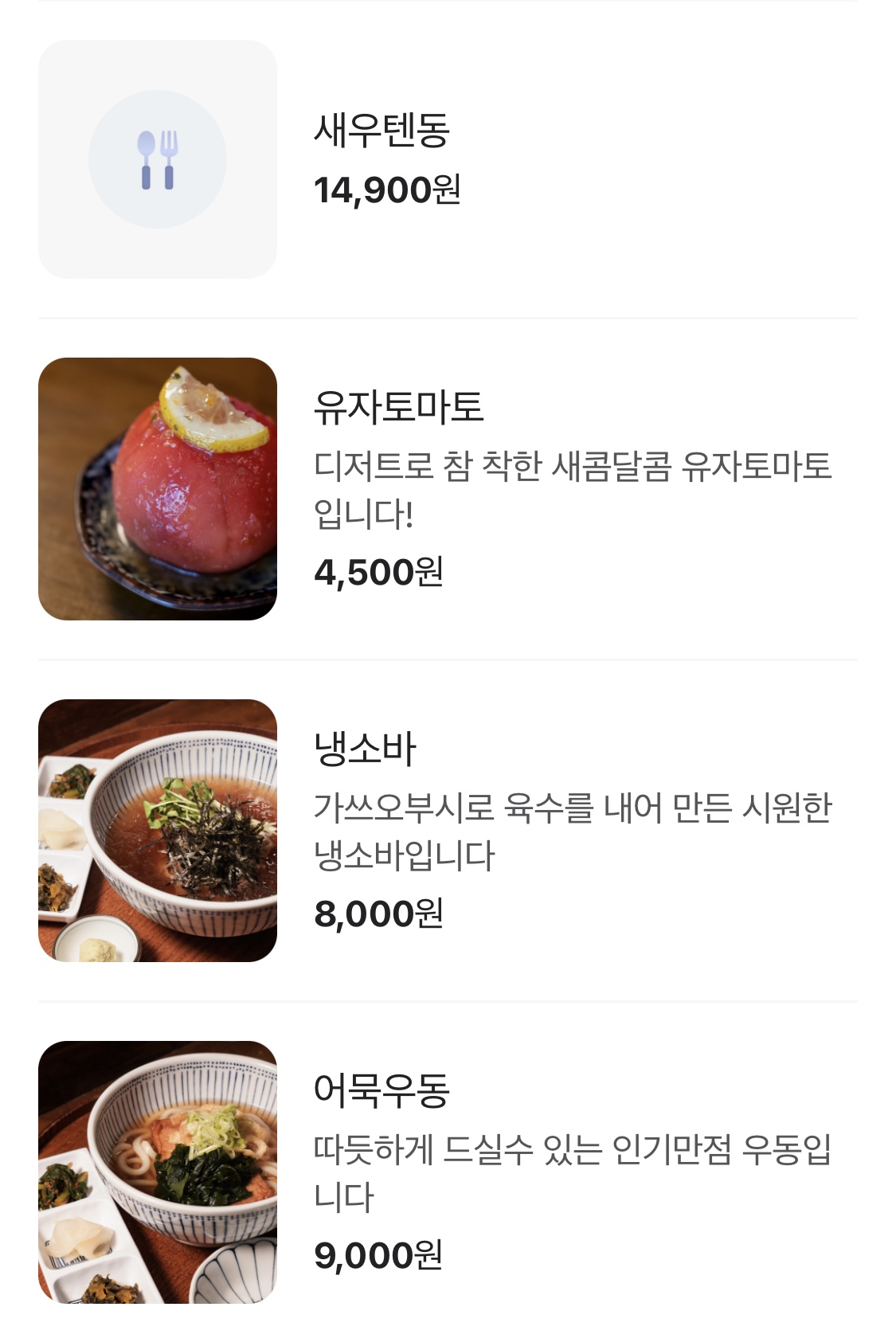This screenshot has height=1342, width=896.
Task: Open the 어묵우동 menu item
Action: 382,1090
